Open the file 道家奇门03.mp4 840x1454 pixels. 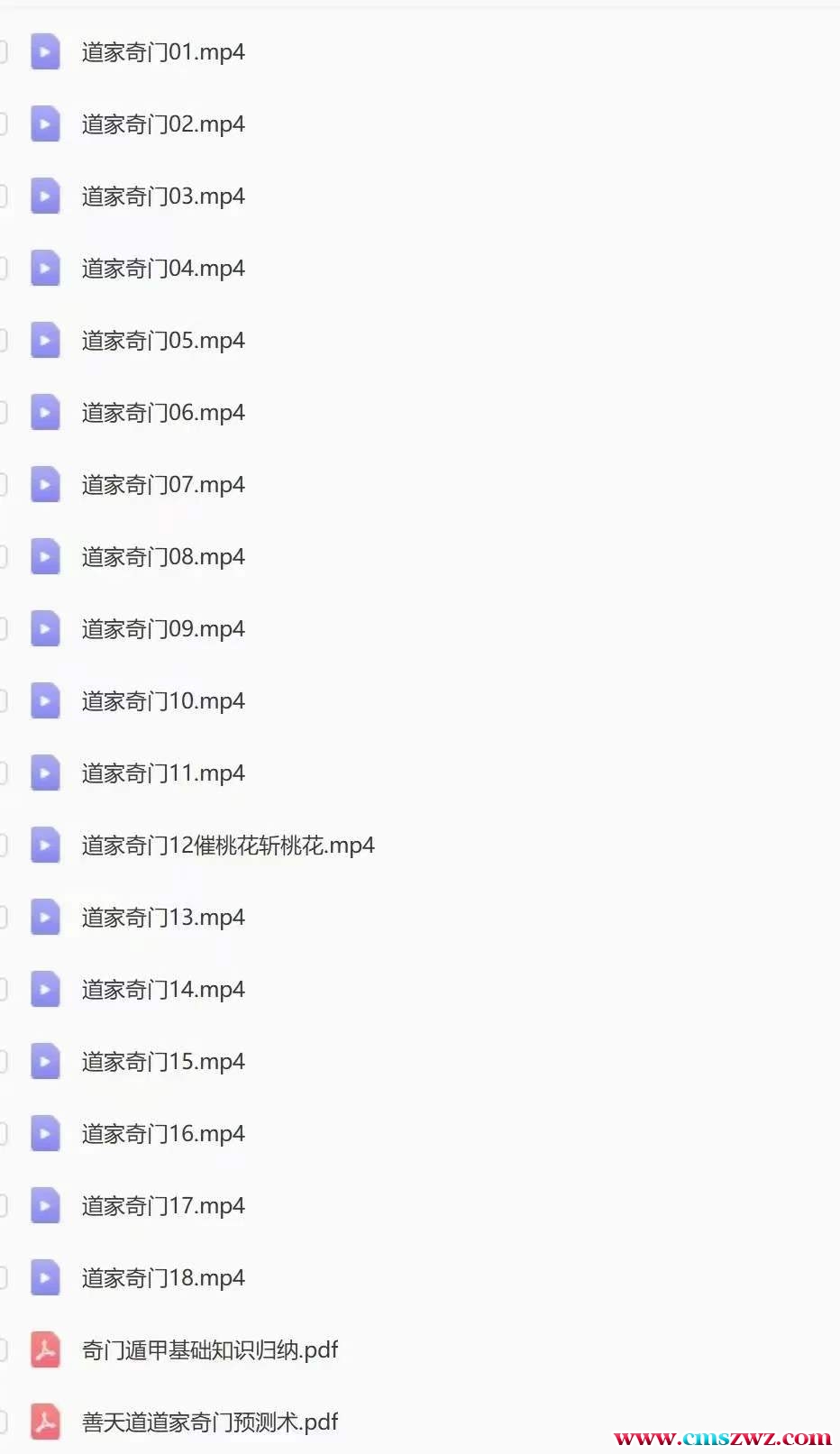pyautogui.click(x=163, y=197)
